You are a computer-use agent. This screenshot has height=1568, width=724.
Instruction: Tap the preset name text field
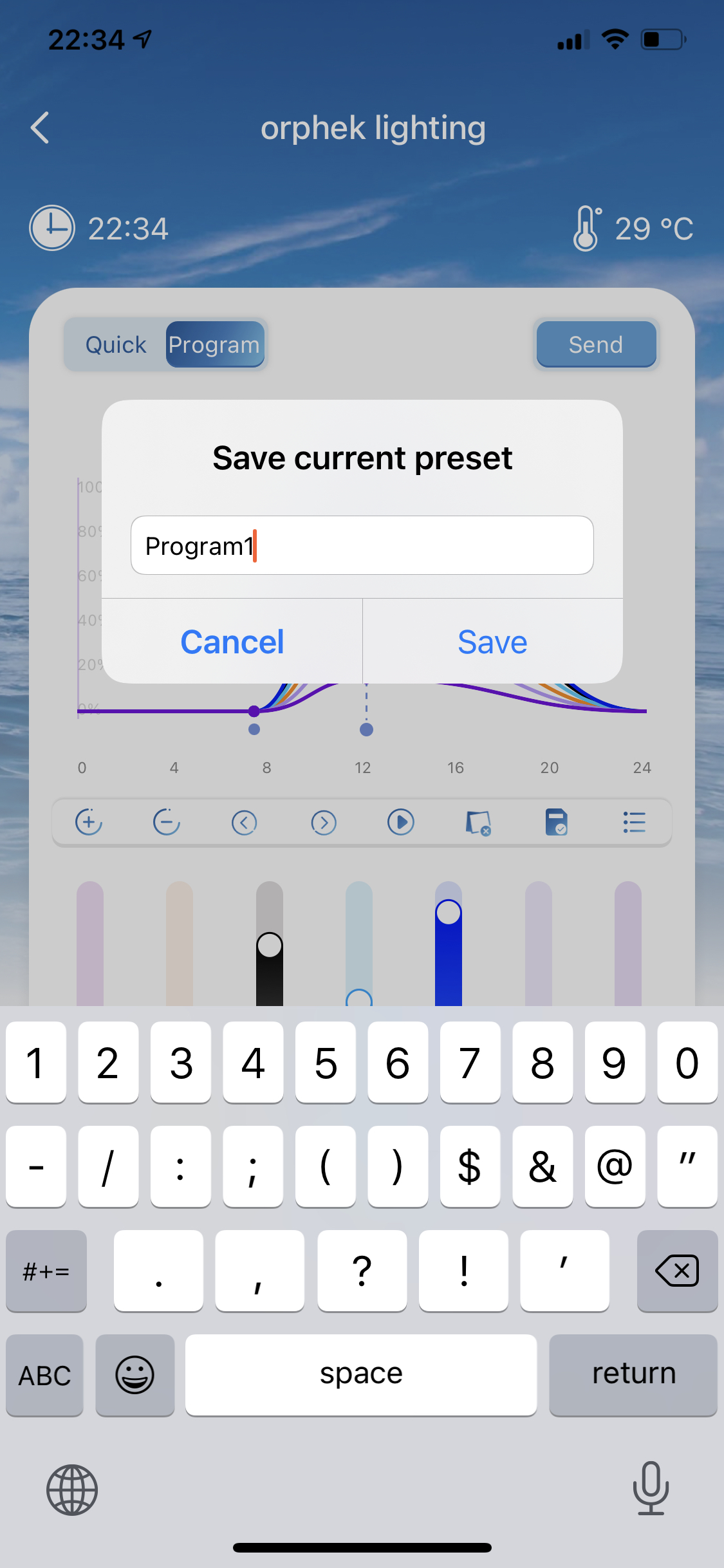point(362,545)
